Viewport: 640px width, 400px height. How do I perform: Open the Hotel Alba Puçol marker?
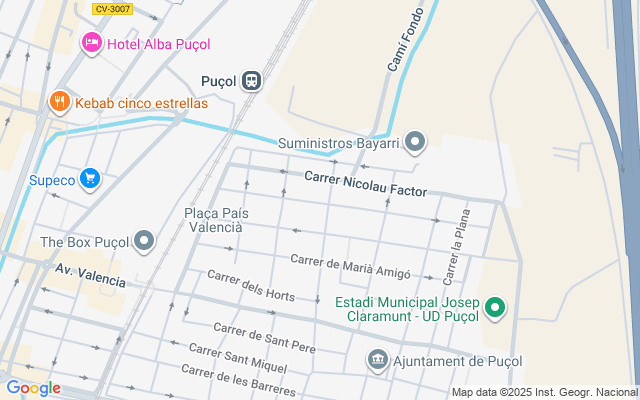(91, 43)
